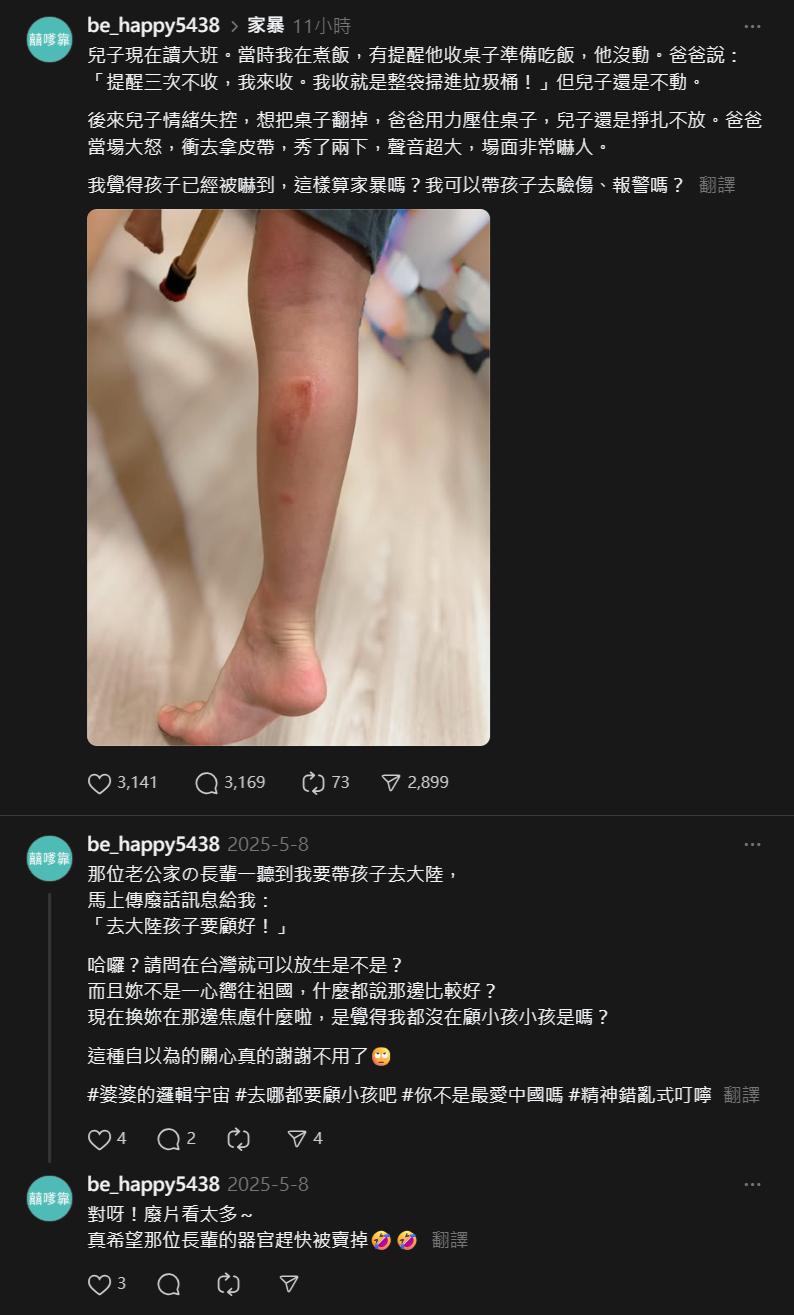Open the 家暴 topic link

(x=265, y=26)
